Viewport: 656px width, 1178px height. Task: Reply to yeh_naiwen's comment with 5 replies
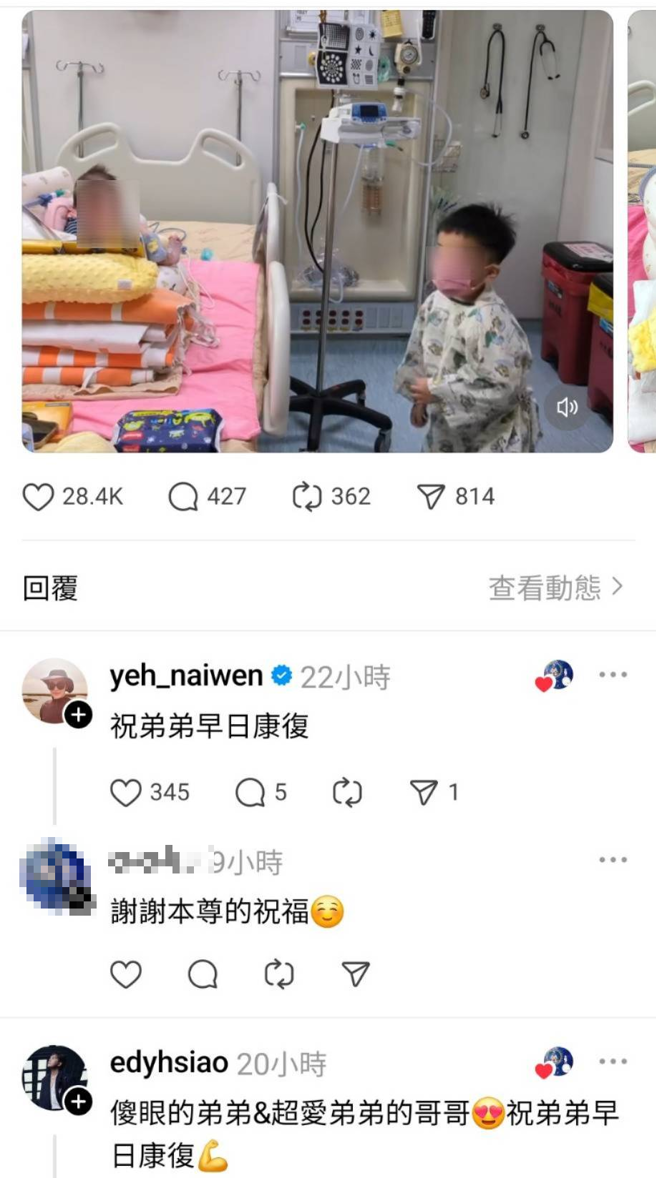point(249,793)
